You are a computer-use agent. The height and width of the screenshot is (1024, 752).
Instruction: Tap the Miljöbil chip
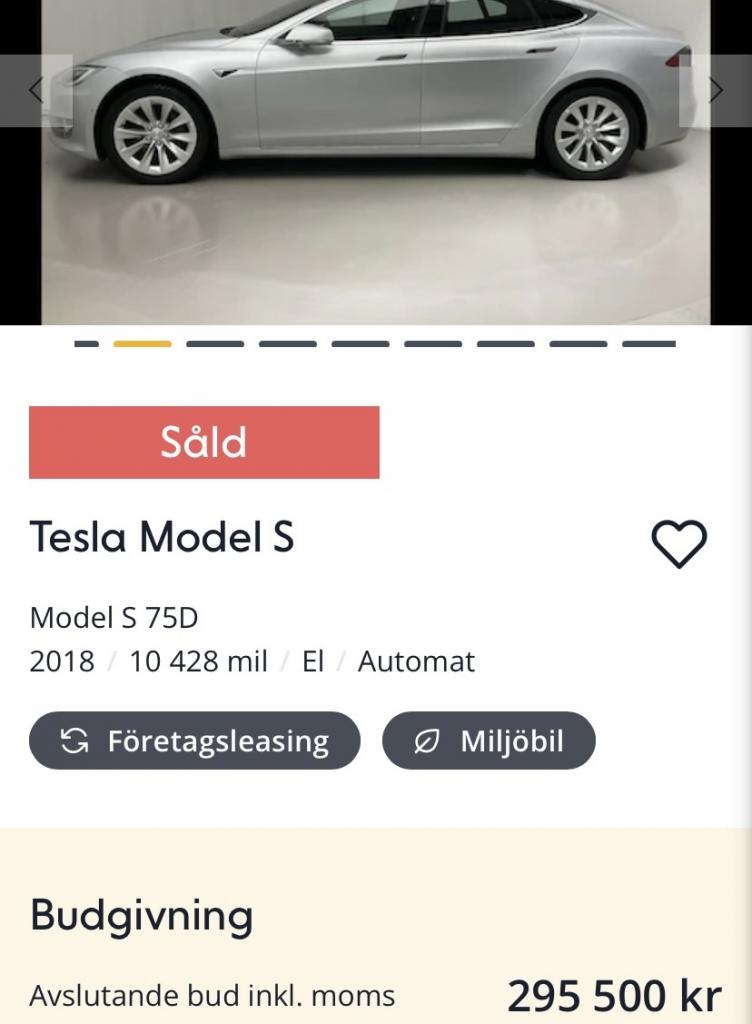[x=489, y=741]
